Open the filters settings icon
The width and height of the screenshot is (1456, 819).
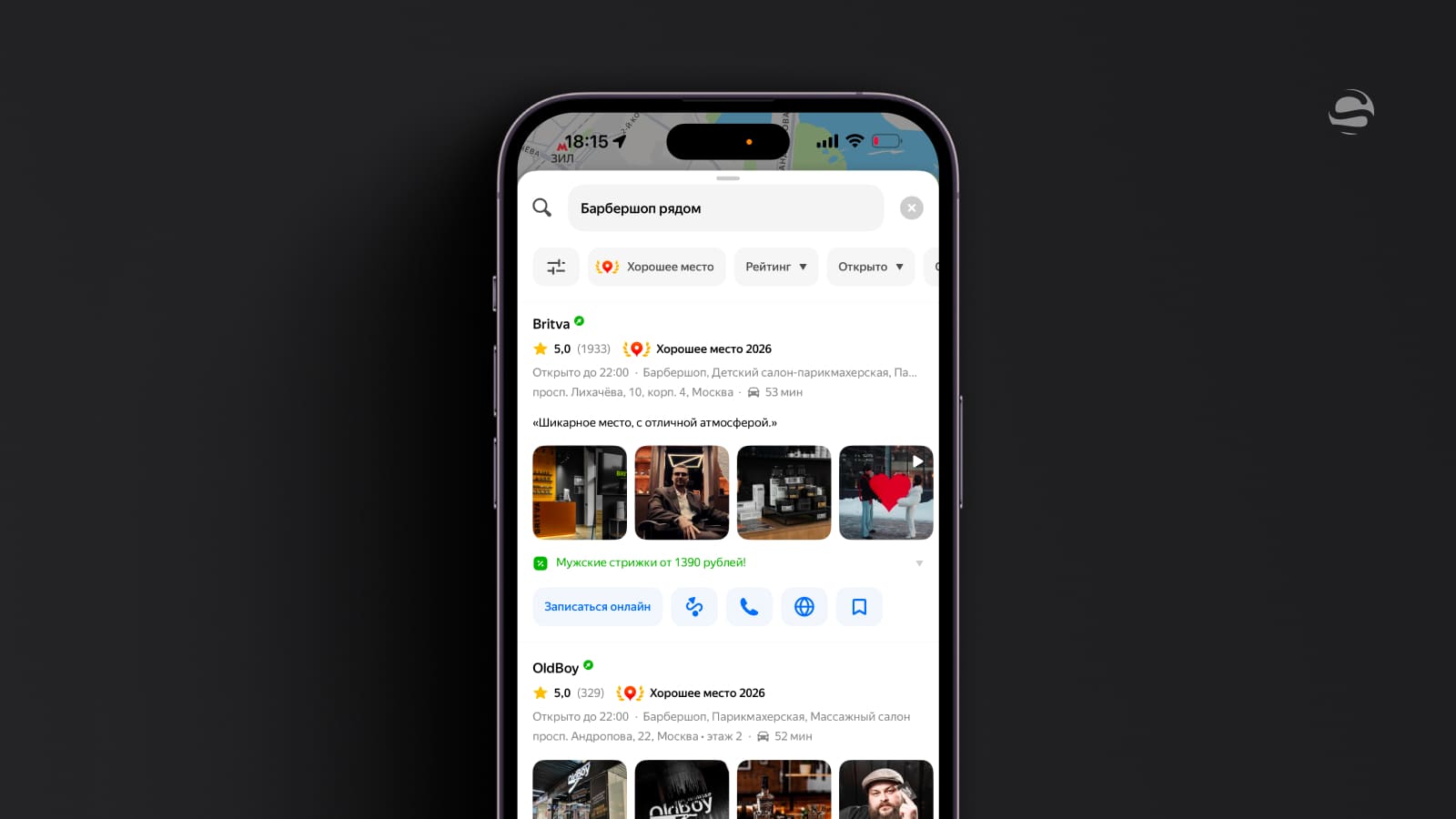(556, 267)
